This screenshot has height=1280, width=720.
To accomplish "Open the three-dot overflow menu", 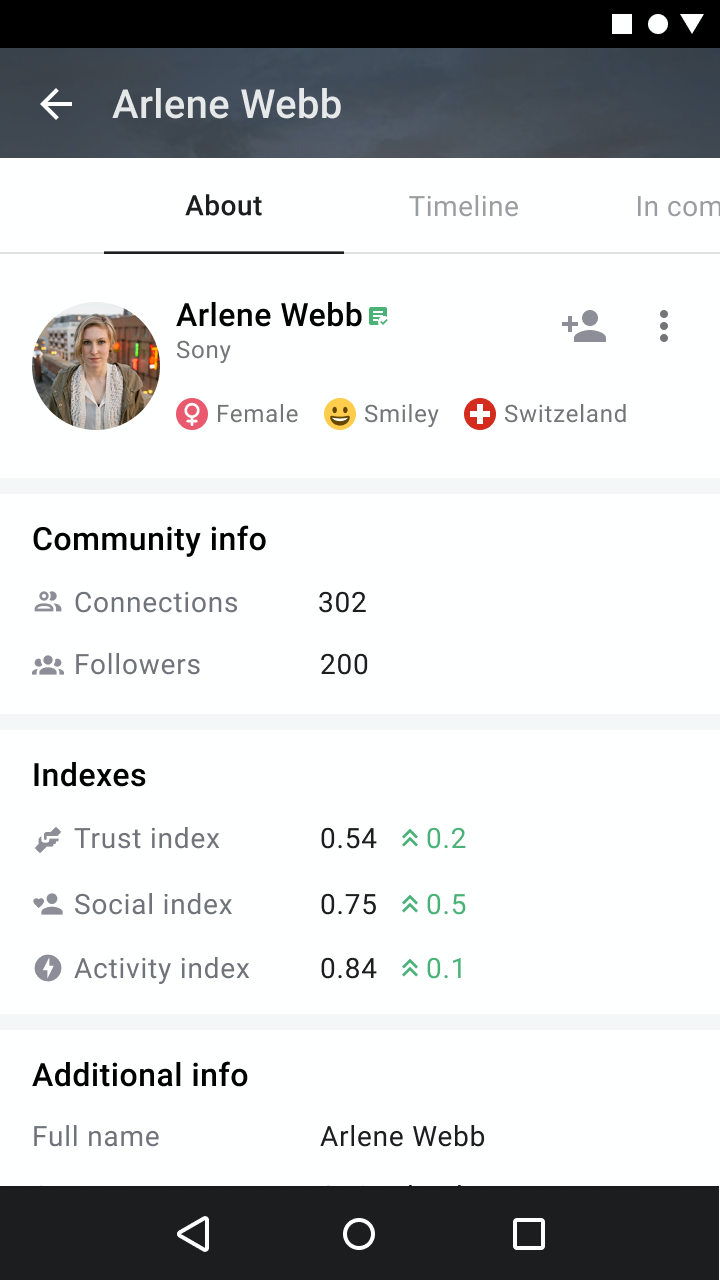I will (664, 326).
